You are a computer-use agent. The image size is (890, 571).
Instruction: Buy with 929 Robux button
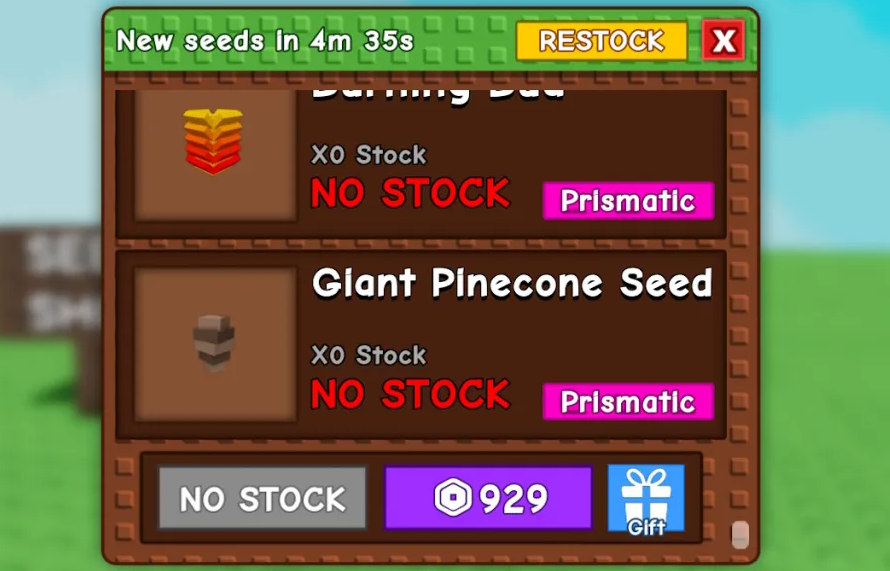(489, 498)
